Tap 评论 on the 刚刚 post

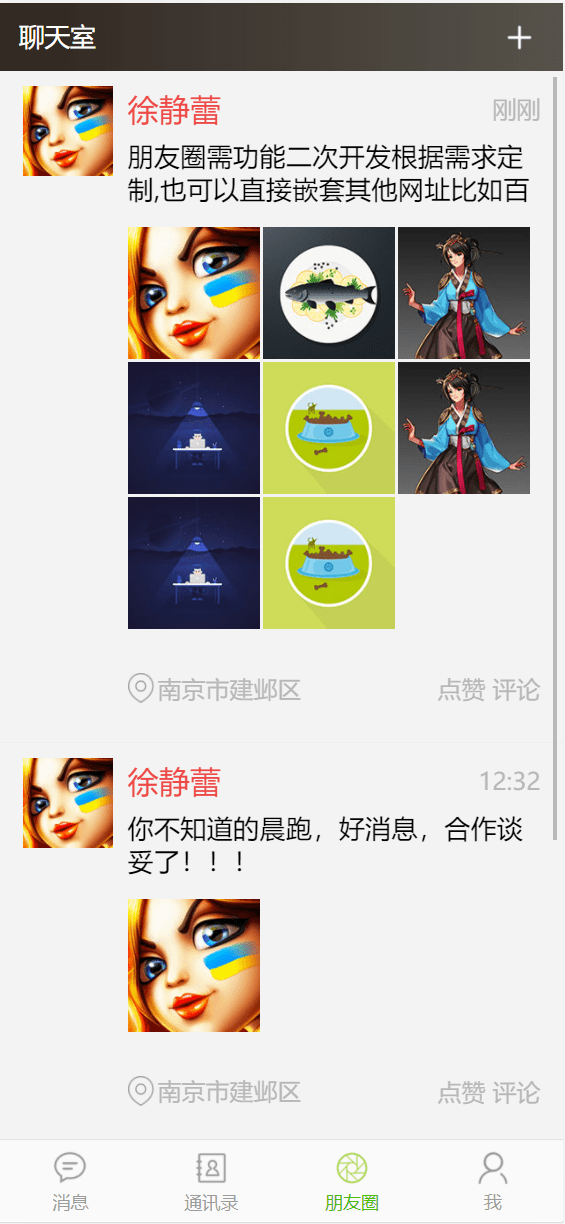click(516, 690)
